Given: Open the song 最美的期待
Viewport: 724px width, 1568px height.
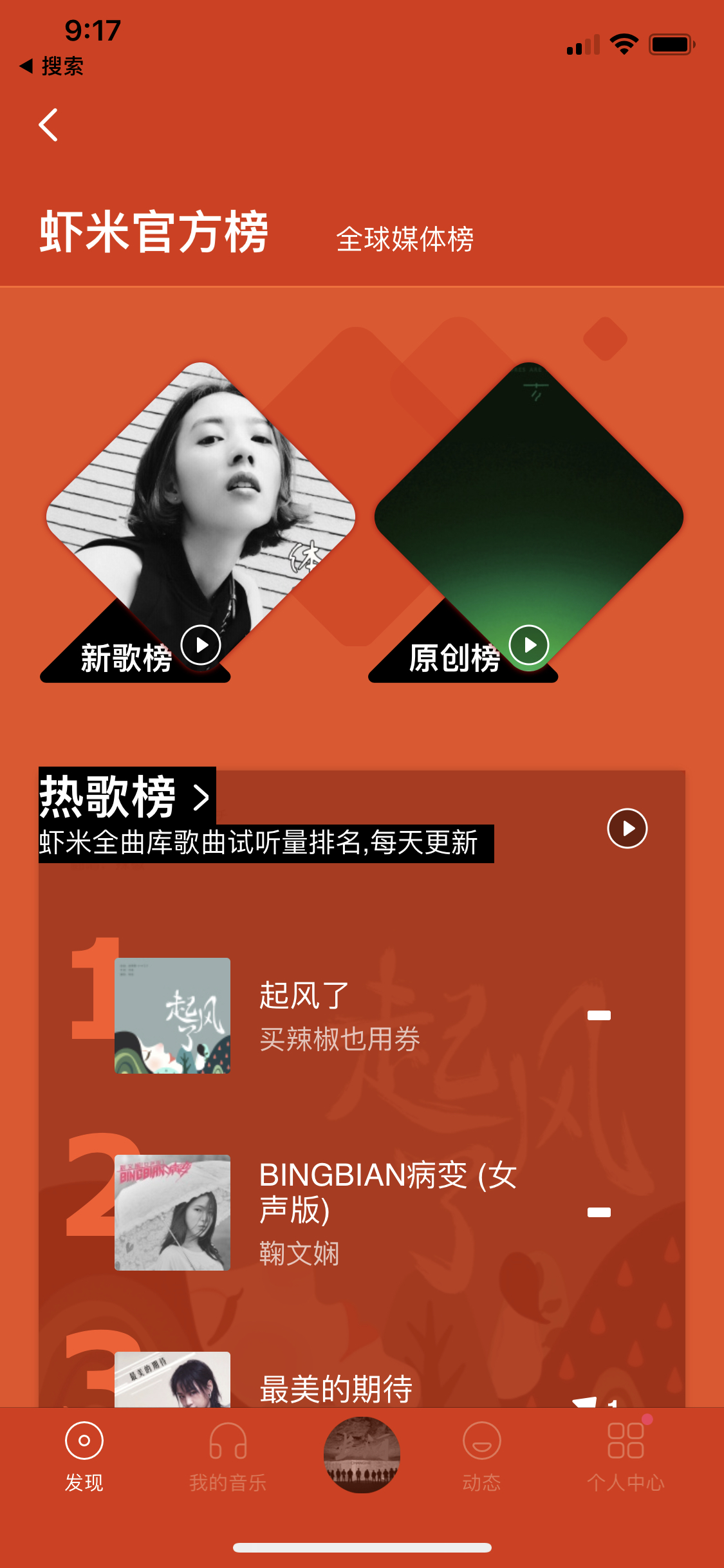Looking at the screenshot, I should pos(362,1379).
